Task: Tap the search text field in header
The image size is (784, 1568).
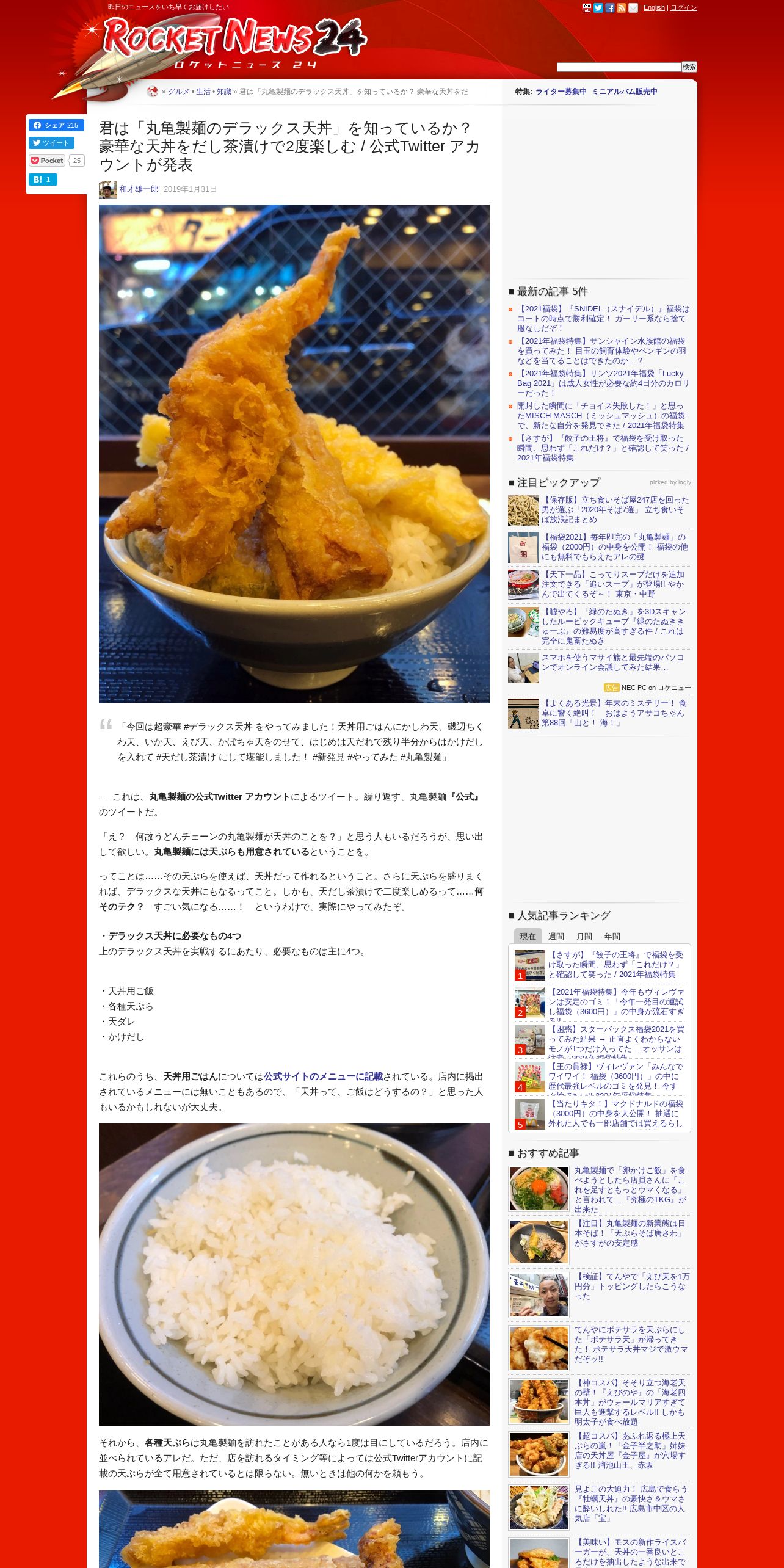Action: tap(619, 67)
